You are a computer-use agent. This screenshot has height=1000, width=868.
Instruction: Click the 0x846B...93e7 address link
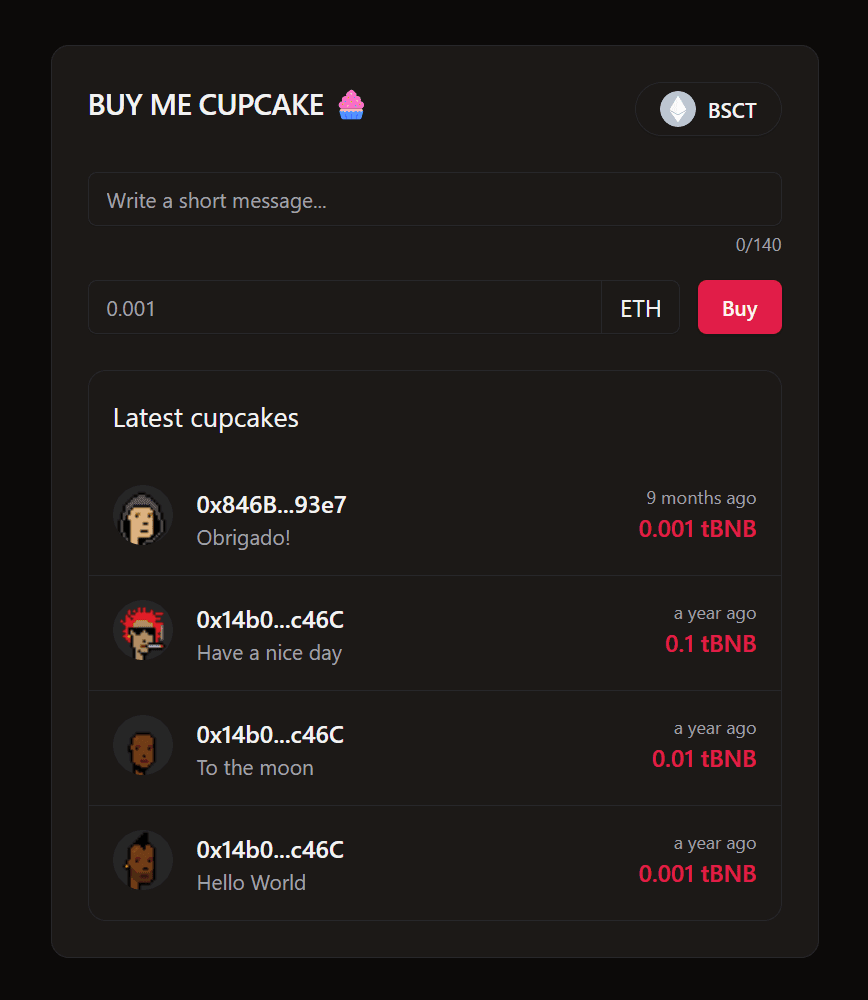[271, 505]
